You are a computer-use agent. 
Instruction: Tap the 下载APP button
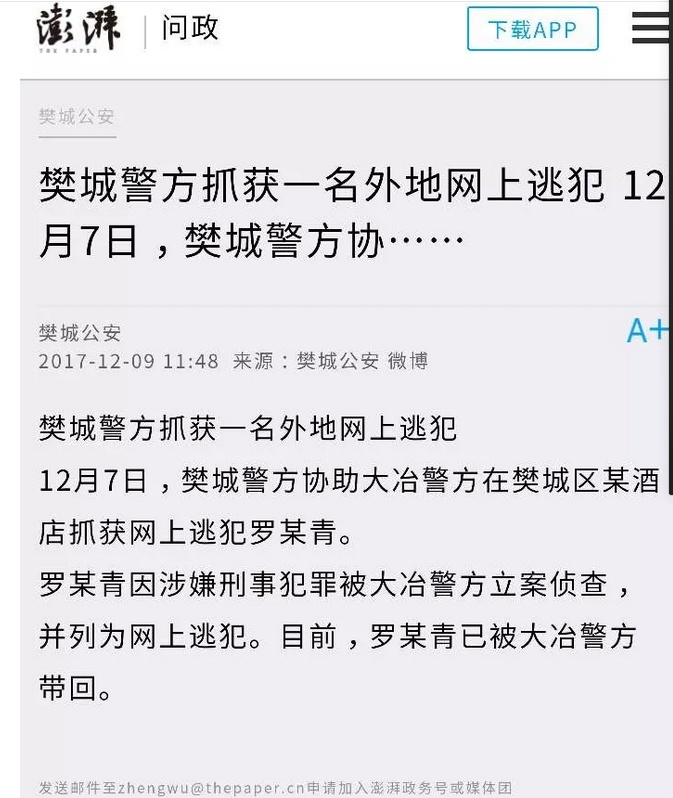point(532,29)
